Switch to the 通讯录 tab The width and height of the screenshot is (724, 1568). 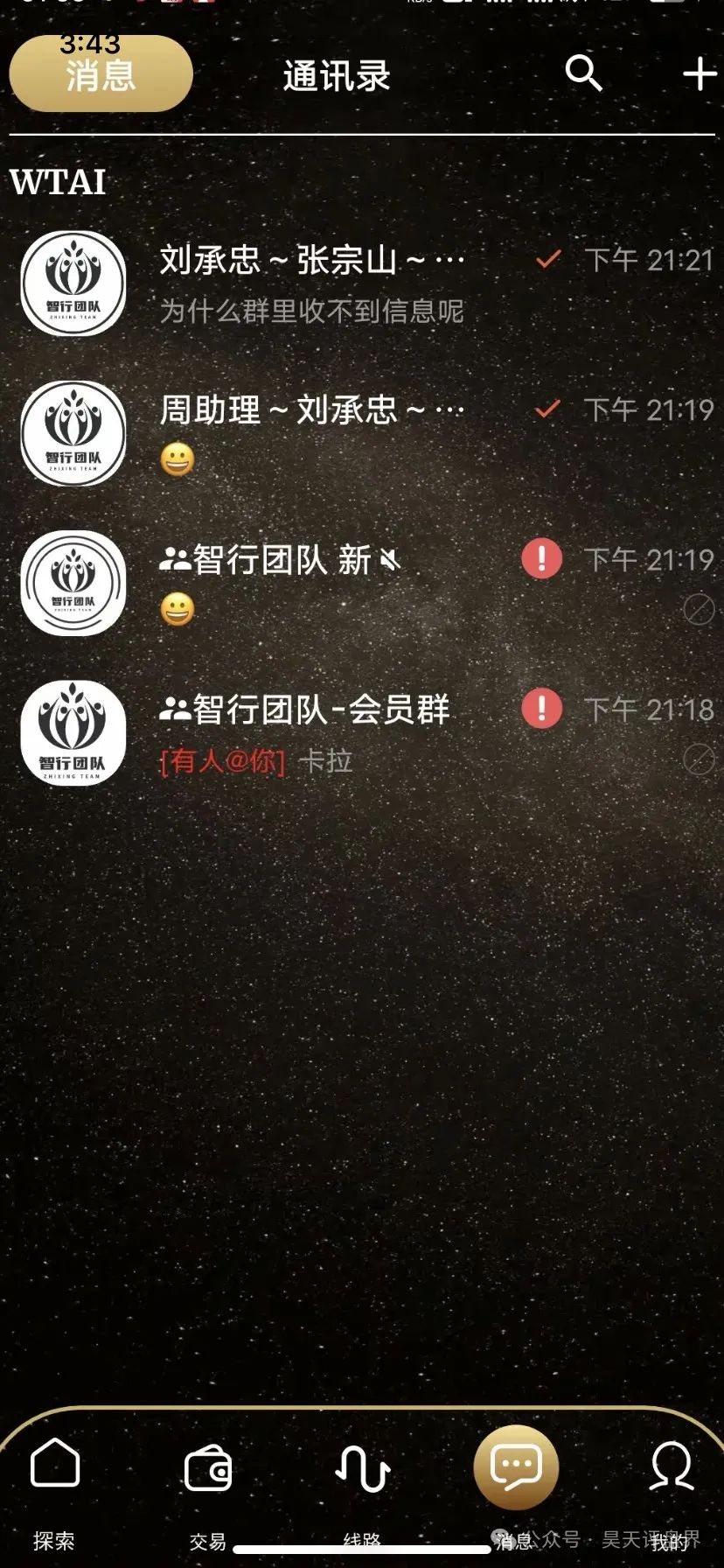pyautogui.click(x=337, y=76)
